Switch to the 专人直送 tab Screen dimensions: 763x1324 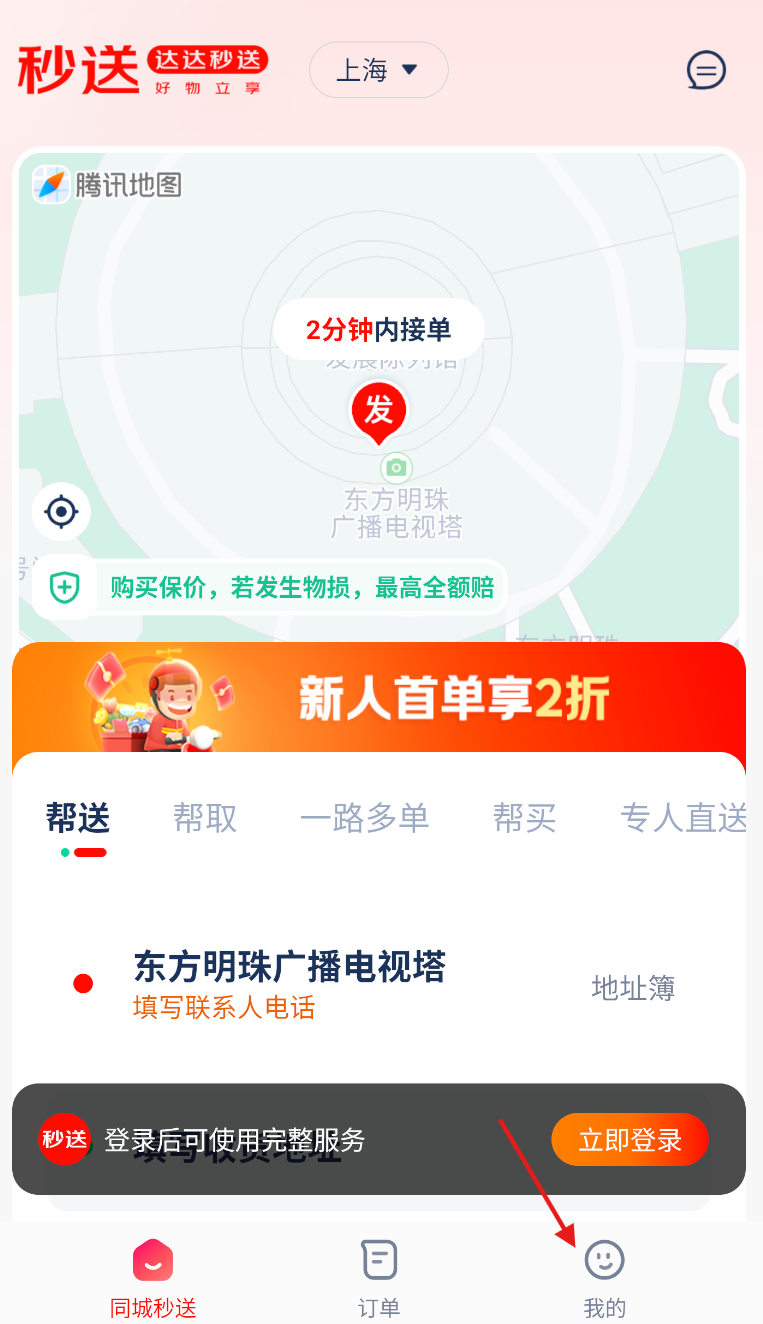click(x=684, y=819)
